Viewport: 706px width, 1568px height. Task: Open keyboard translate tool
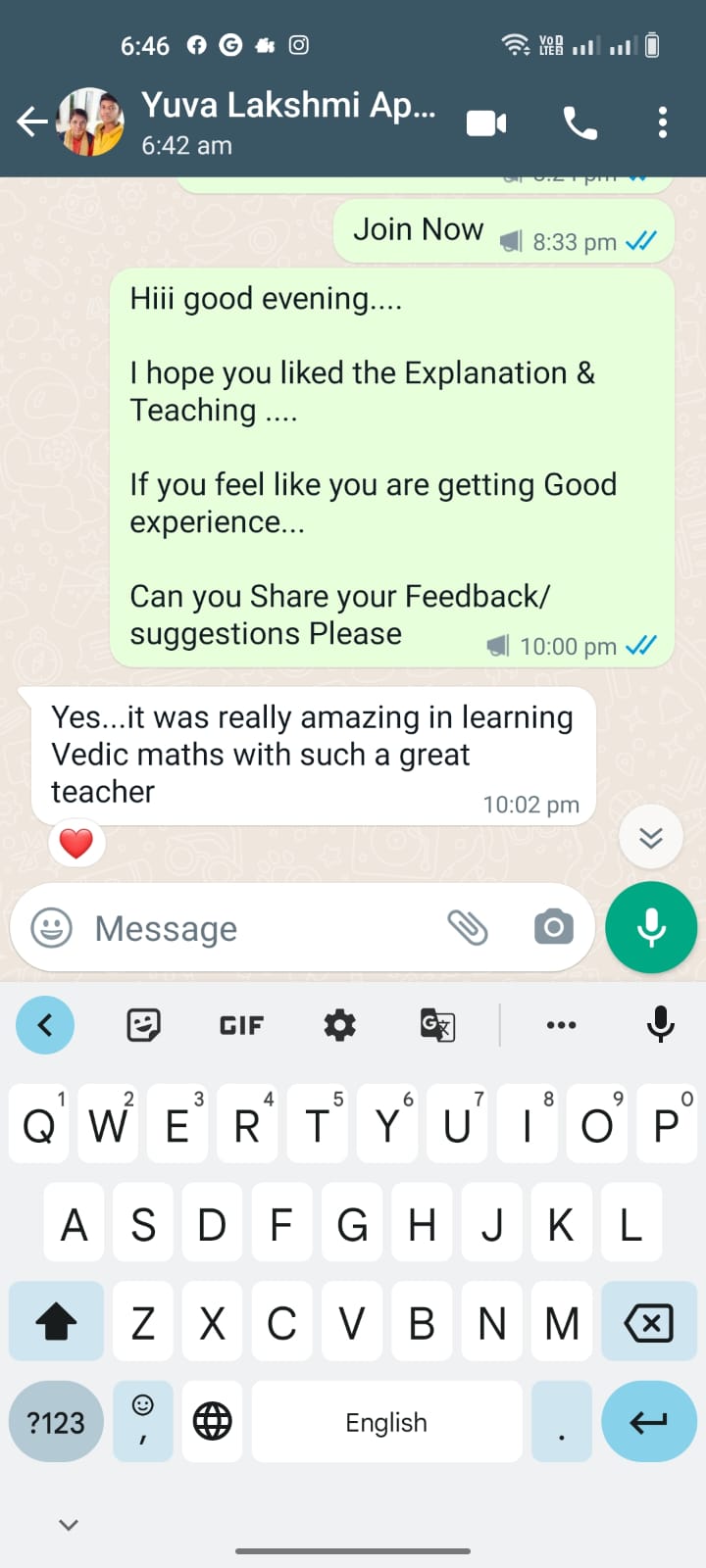[x=437, y=1025]
